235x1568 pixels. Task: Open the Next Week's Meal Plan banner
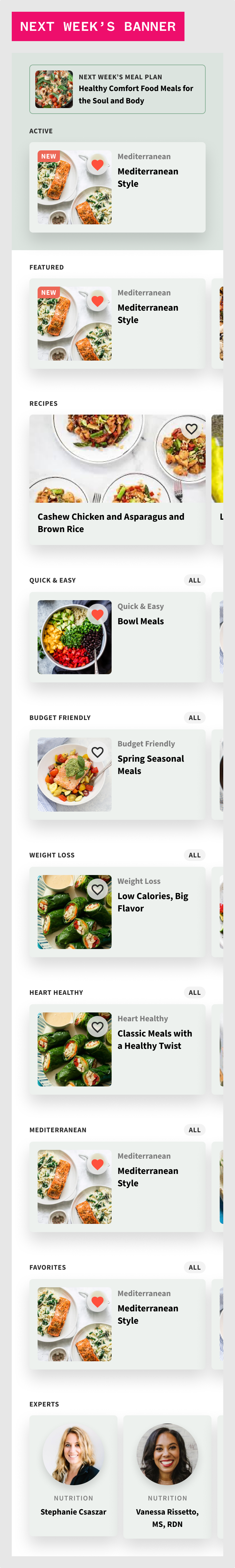pyautogui.click(x=117, y=89)
